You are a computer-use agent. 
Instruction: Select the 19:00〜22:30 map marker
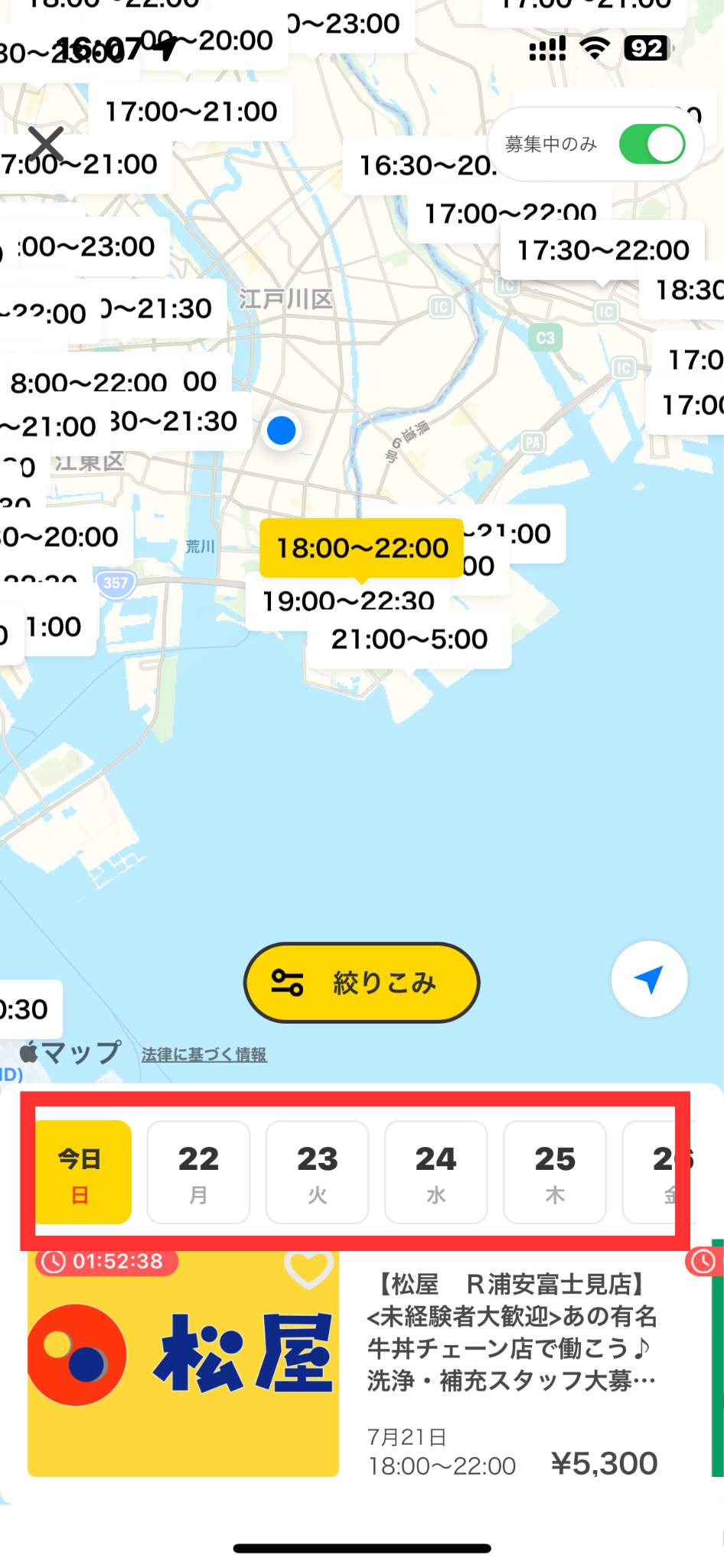348,602
